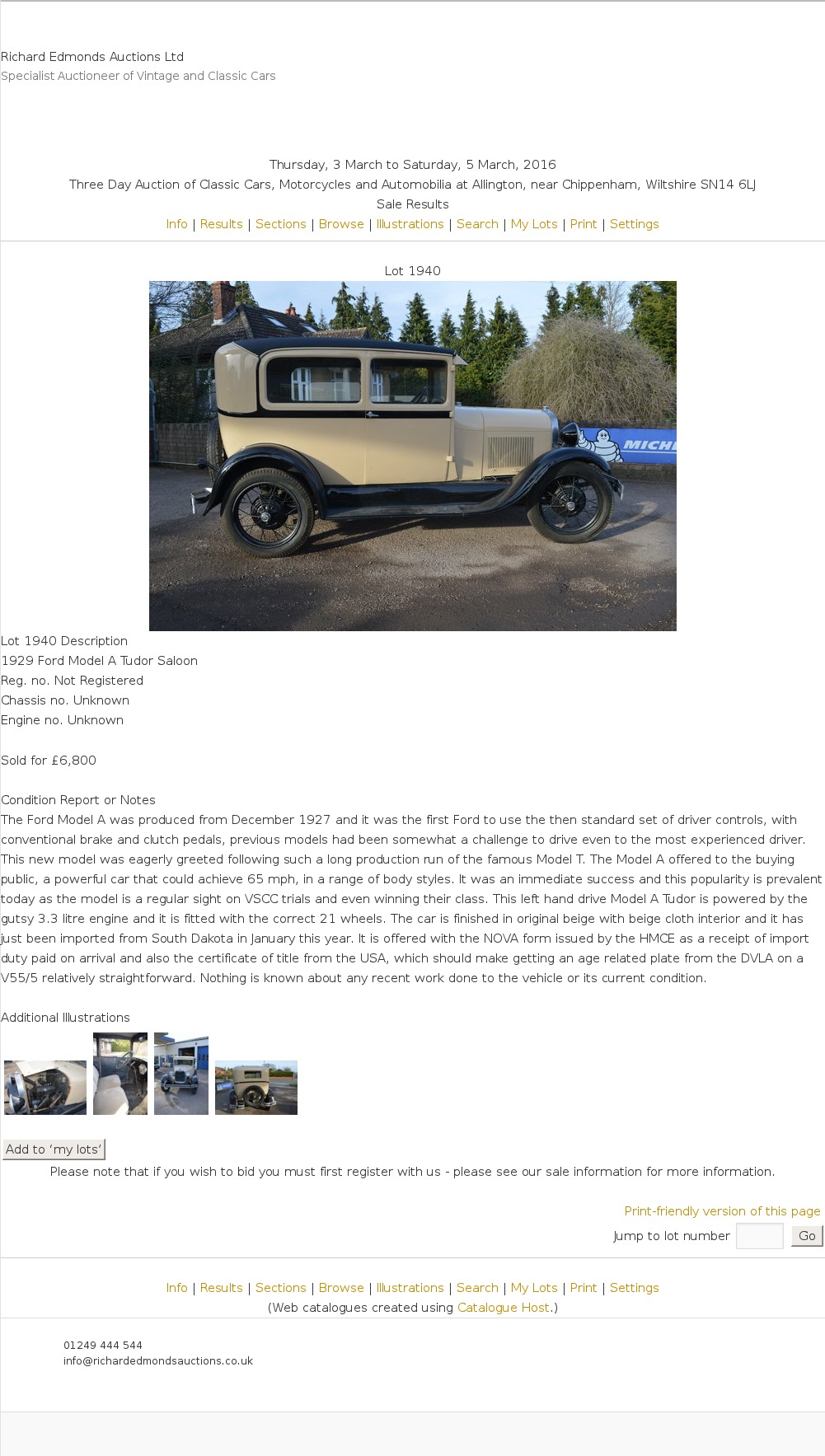Viewport: 825px width, 1456px height.
Task: View the engine bay illustration thumbnail
Action: point(45,1087)
